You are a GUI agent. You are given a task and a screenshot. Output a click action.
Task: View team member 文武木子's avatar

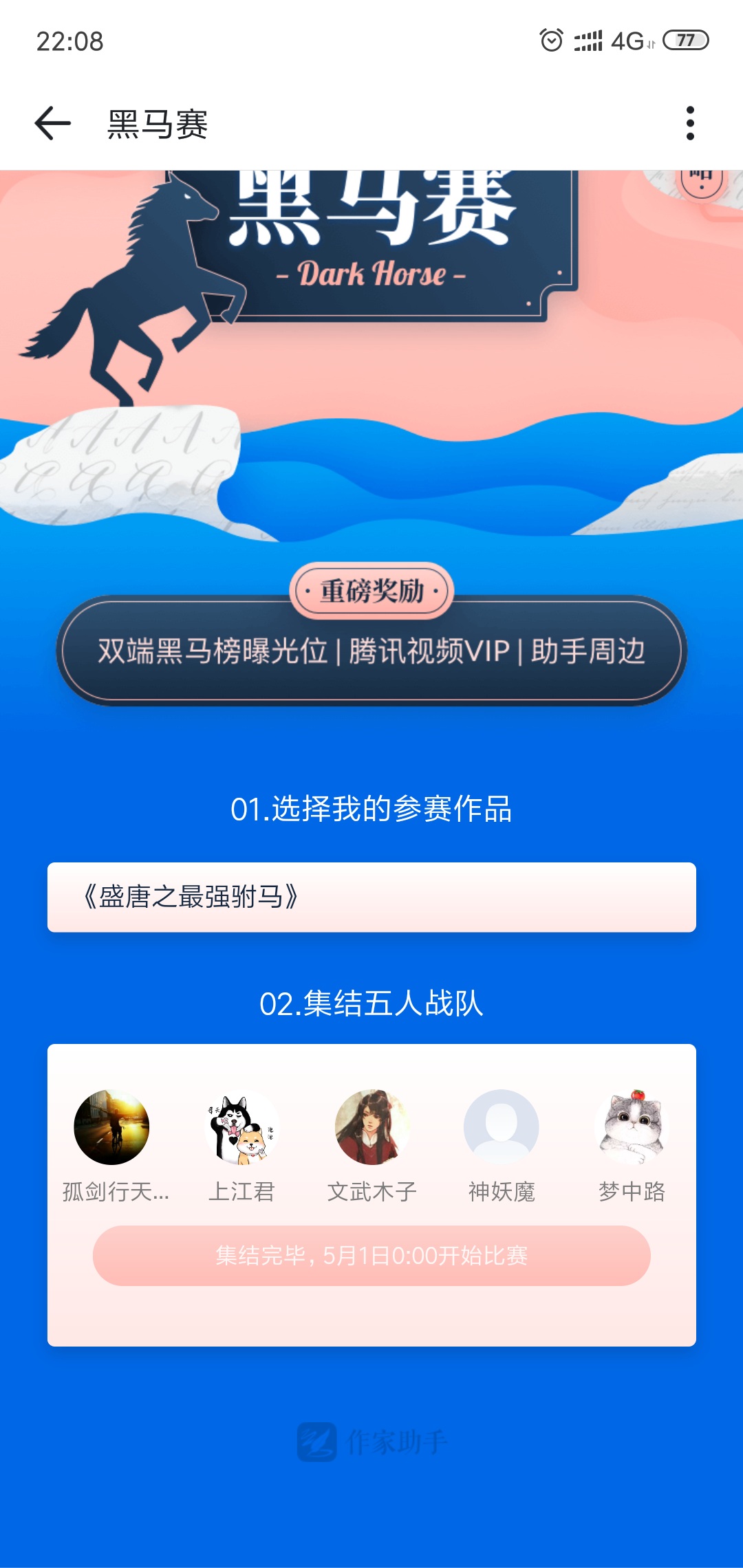coord(372,1127)
